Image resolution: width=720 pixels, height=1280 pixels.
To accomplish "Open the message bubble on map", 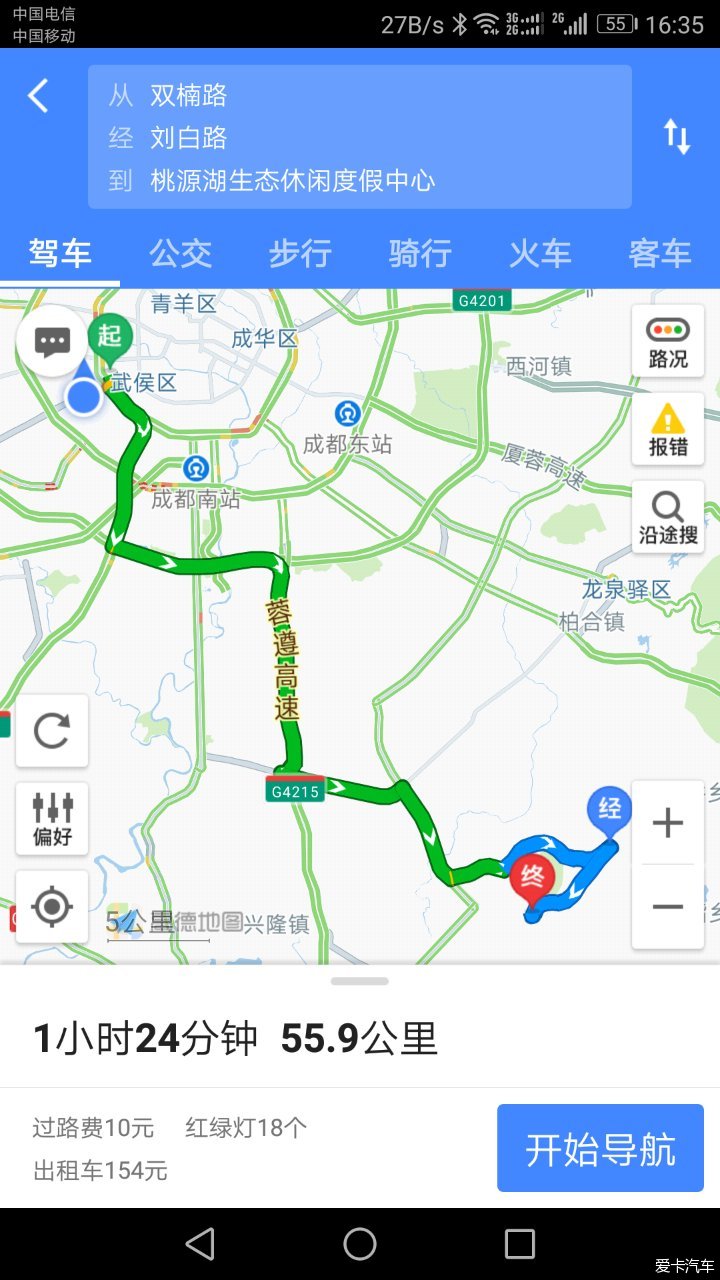I will coord(52,342).
